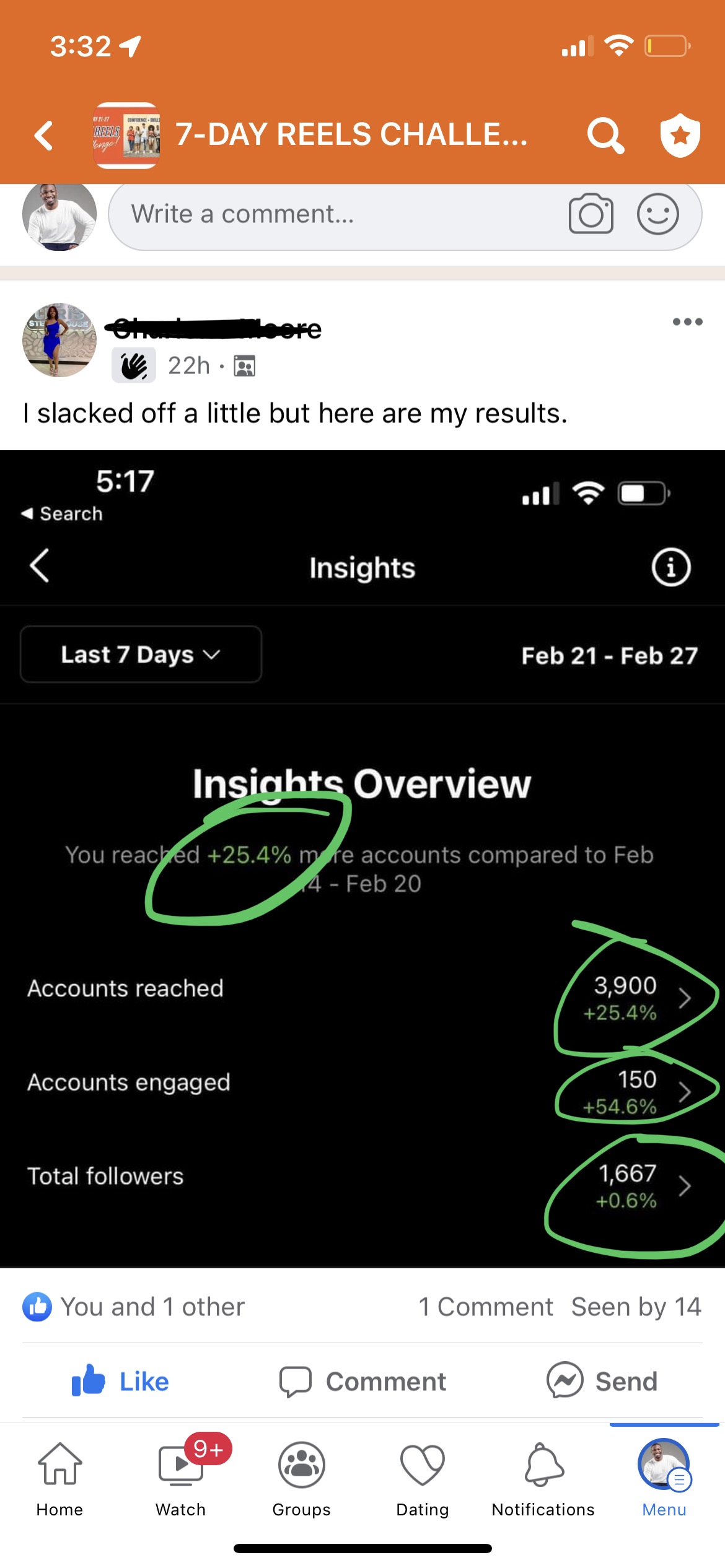Open the group admin shield icon
Screen dimensions: 725x1568
[680, 134]
